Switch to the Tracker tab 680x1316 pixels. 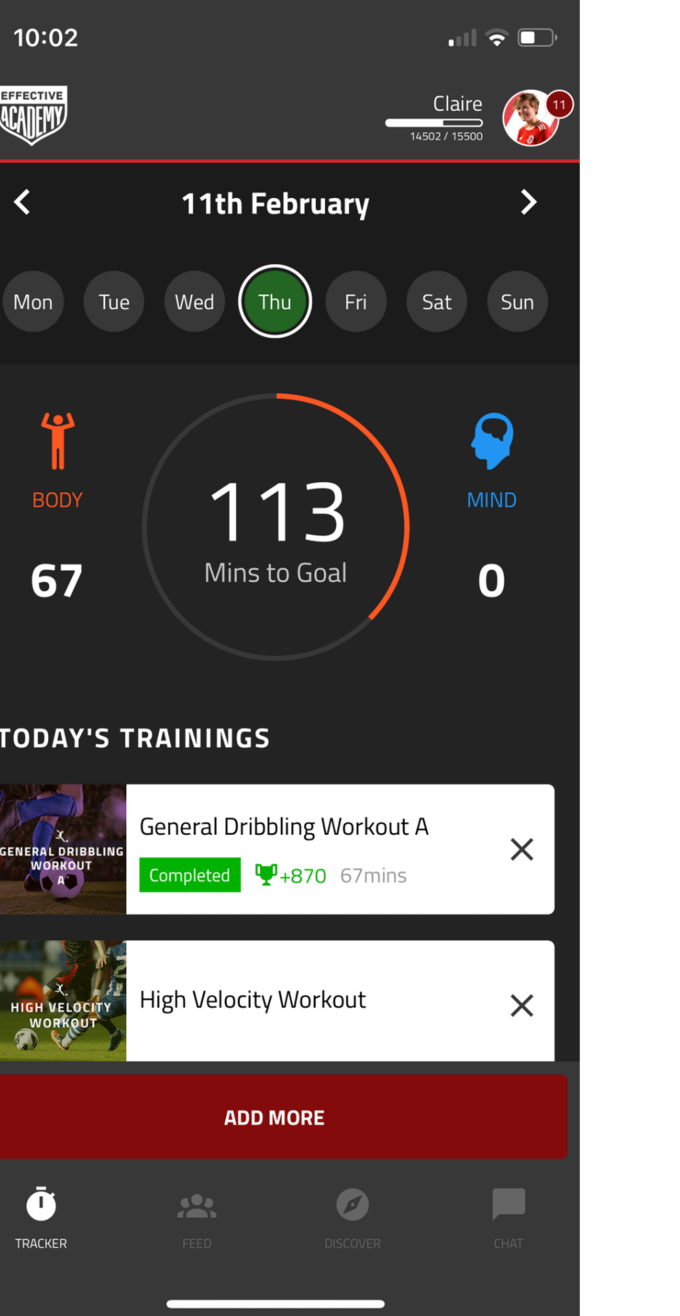pos(41,1218)
